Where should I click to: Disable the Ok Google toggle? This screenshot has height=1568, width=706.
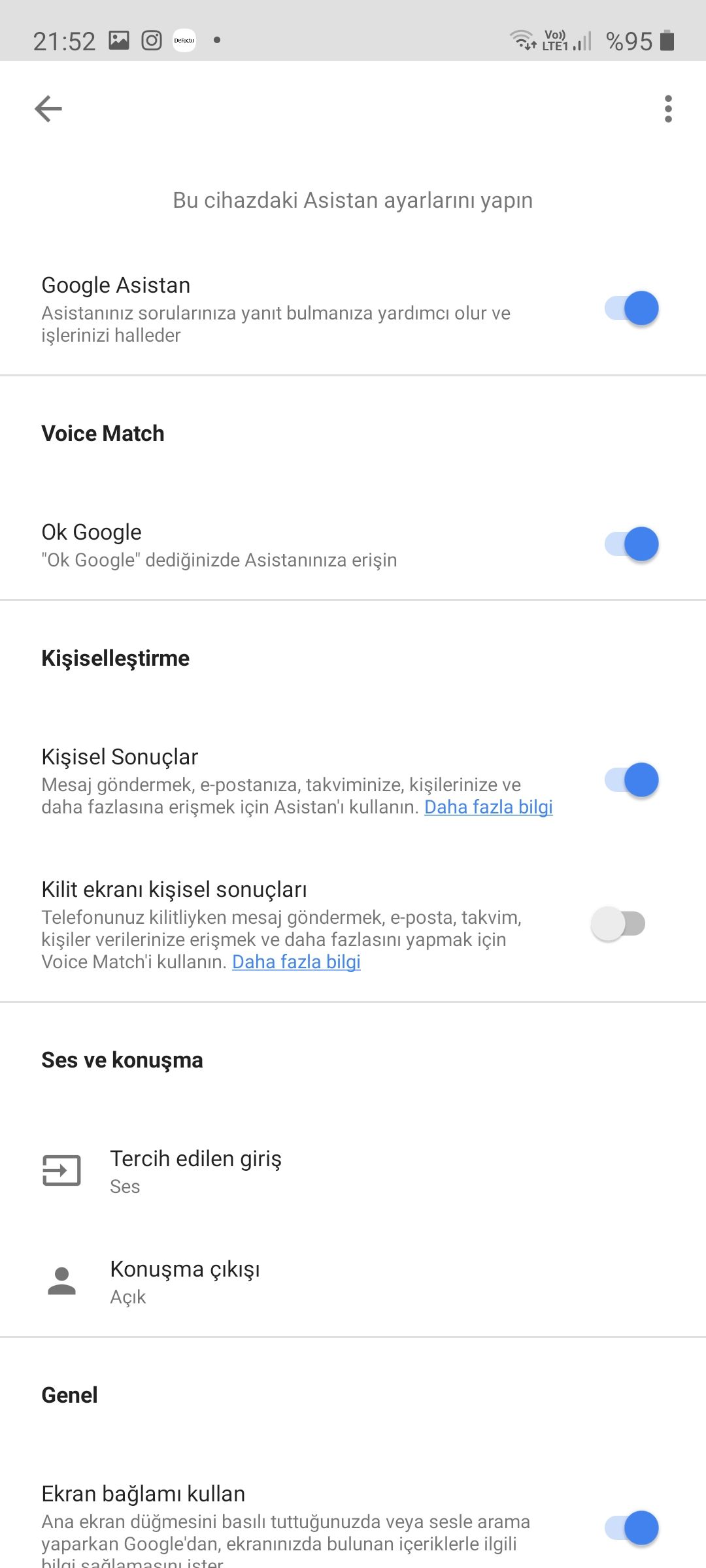pos(631,544)
